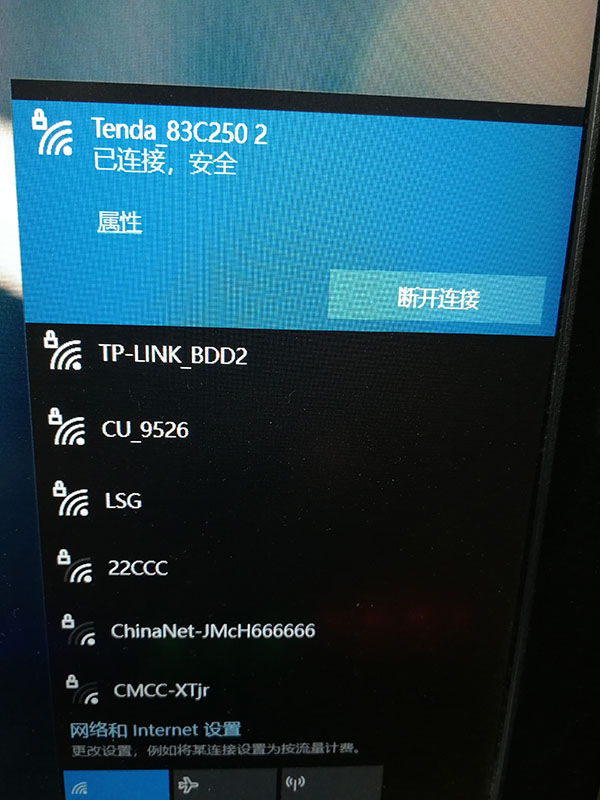The width and height of the screenshot is (600, 800).
Task: Tap 断开连接 to disconnect from Tenda_83C250 2
Action: coord(437,298)
